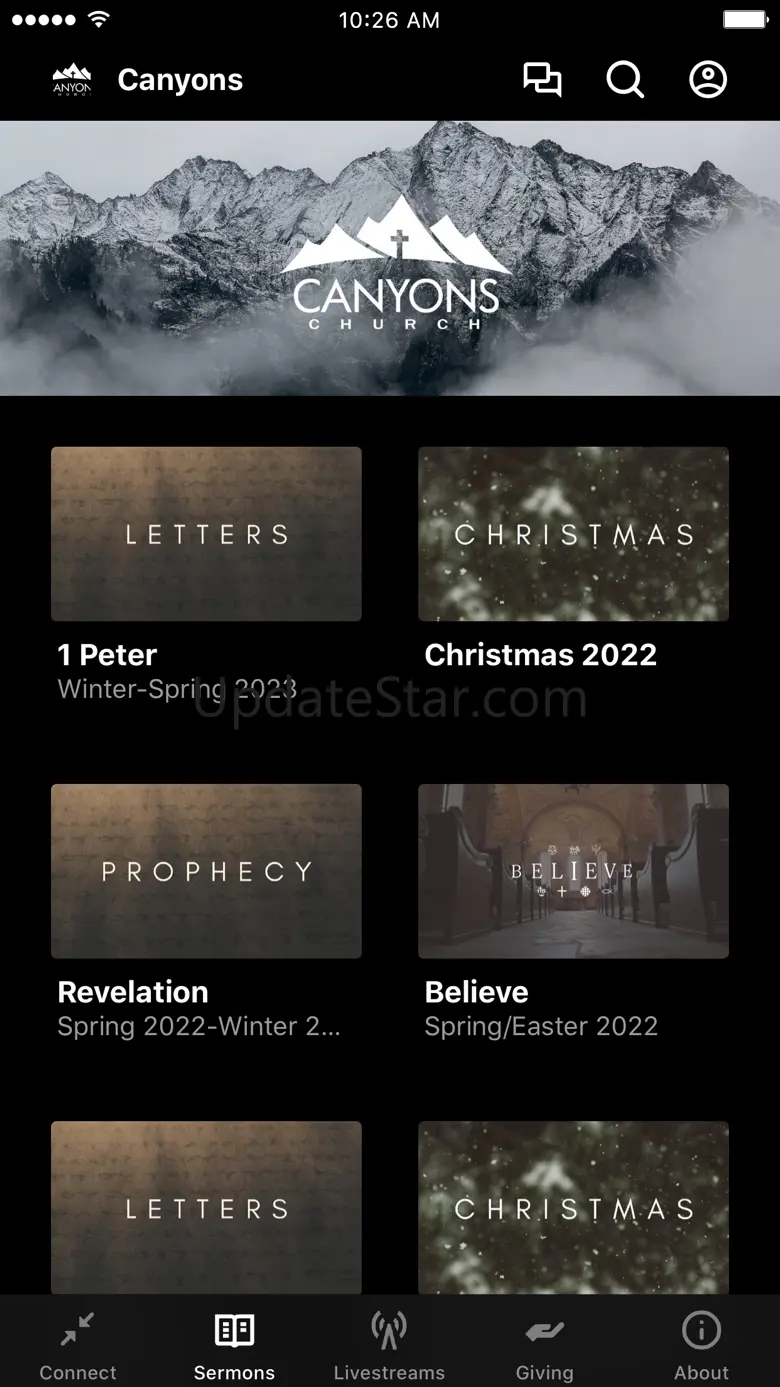Open the Giving tab
The width and height of the screenshot is (780, 1387).
point(544,1345)
